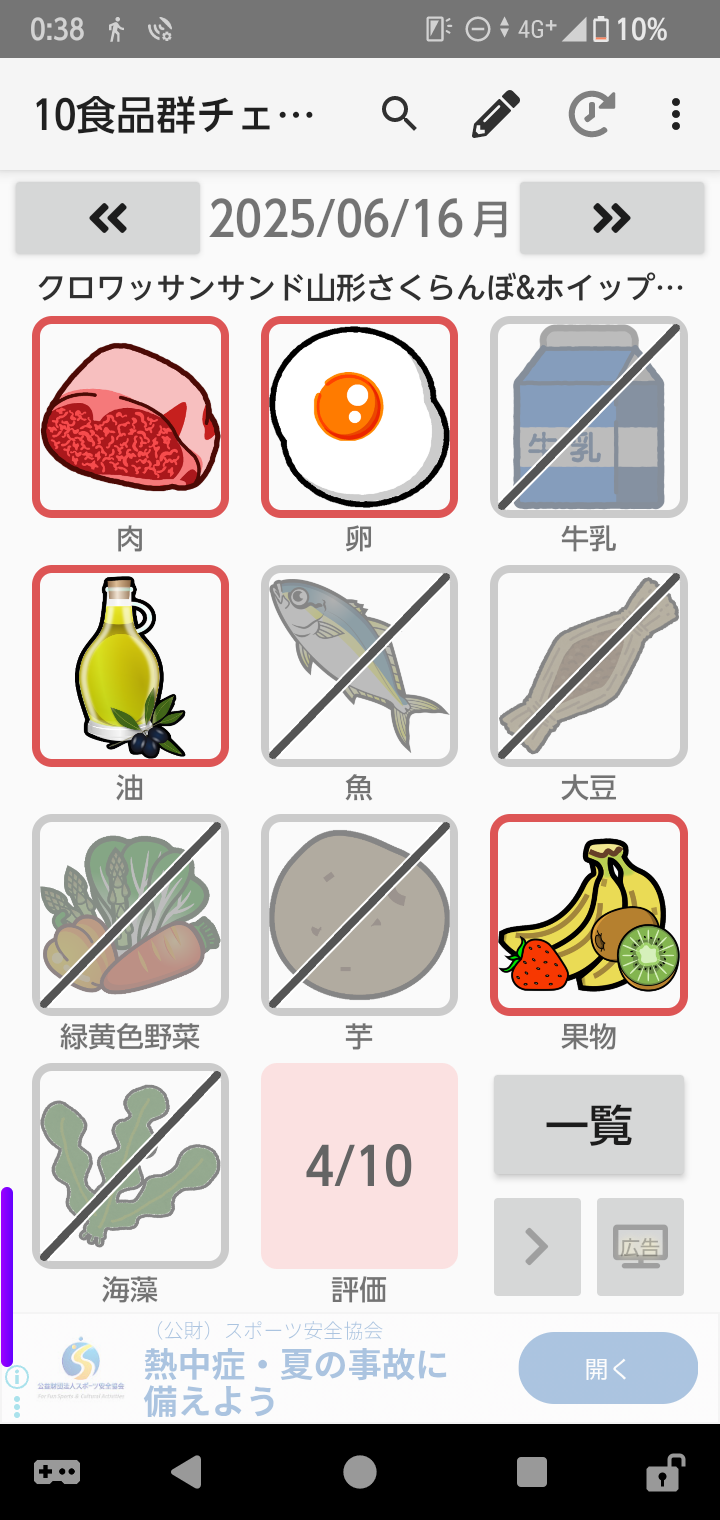
Task: Check the 牛乳 milk tile
Action: (588, 417)
